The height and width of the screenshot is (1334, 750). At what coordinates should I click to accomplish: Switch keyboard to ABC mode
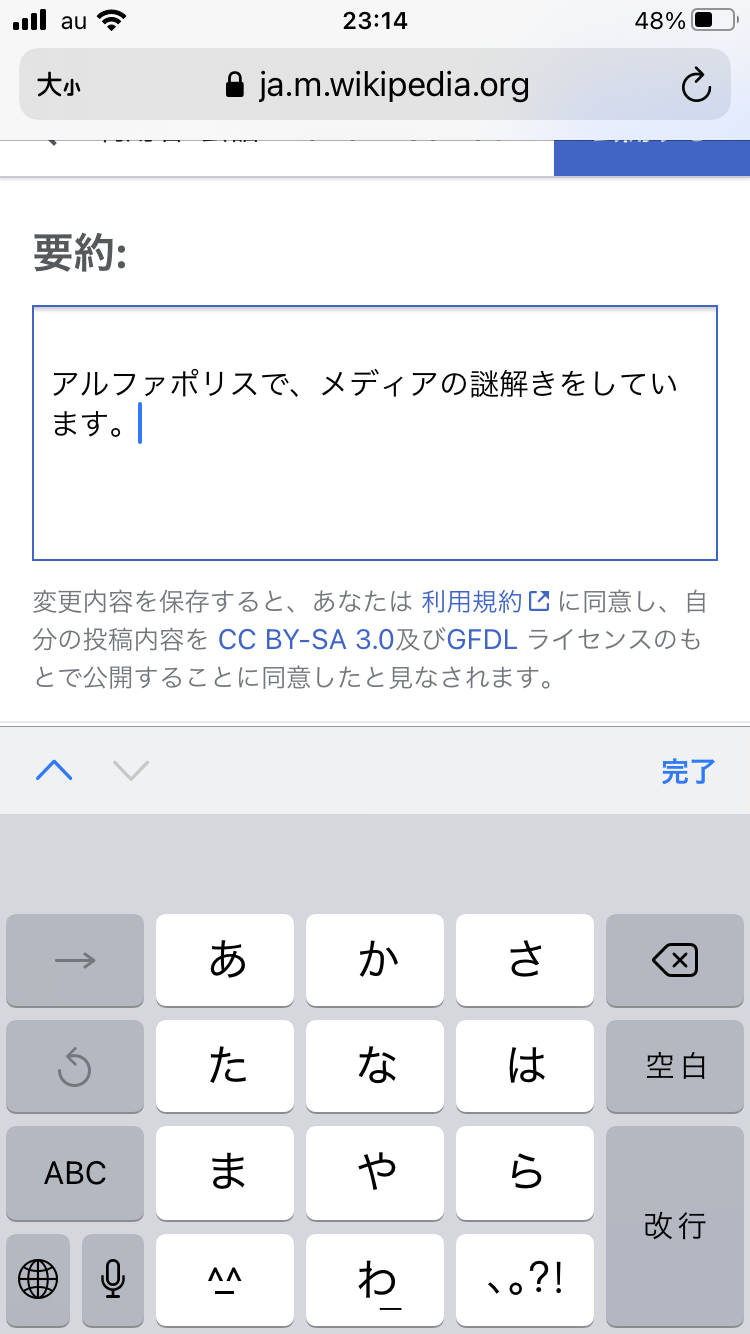(x=75, y=1172)
